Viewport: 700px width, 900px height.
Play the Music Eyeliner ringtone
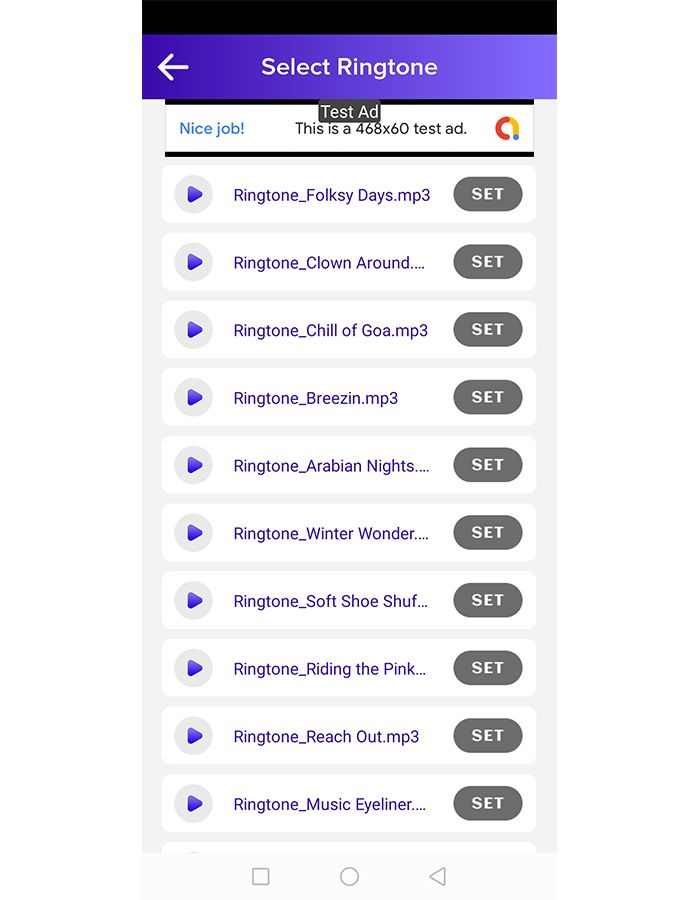click(x=194, y=803)
